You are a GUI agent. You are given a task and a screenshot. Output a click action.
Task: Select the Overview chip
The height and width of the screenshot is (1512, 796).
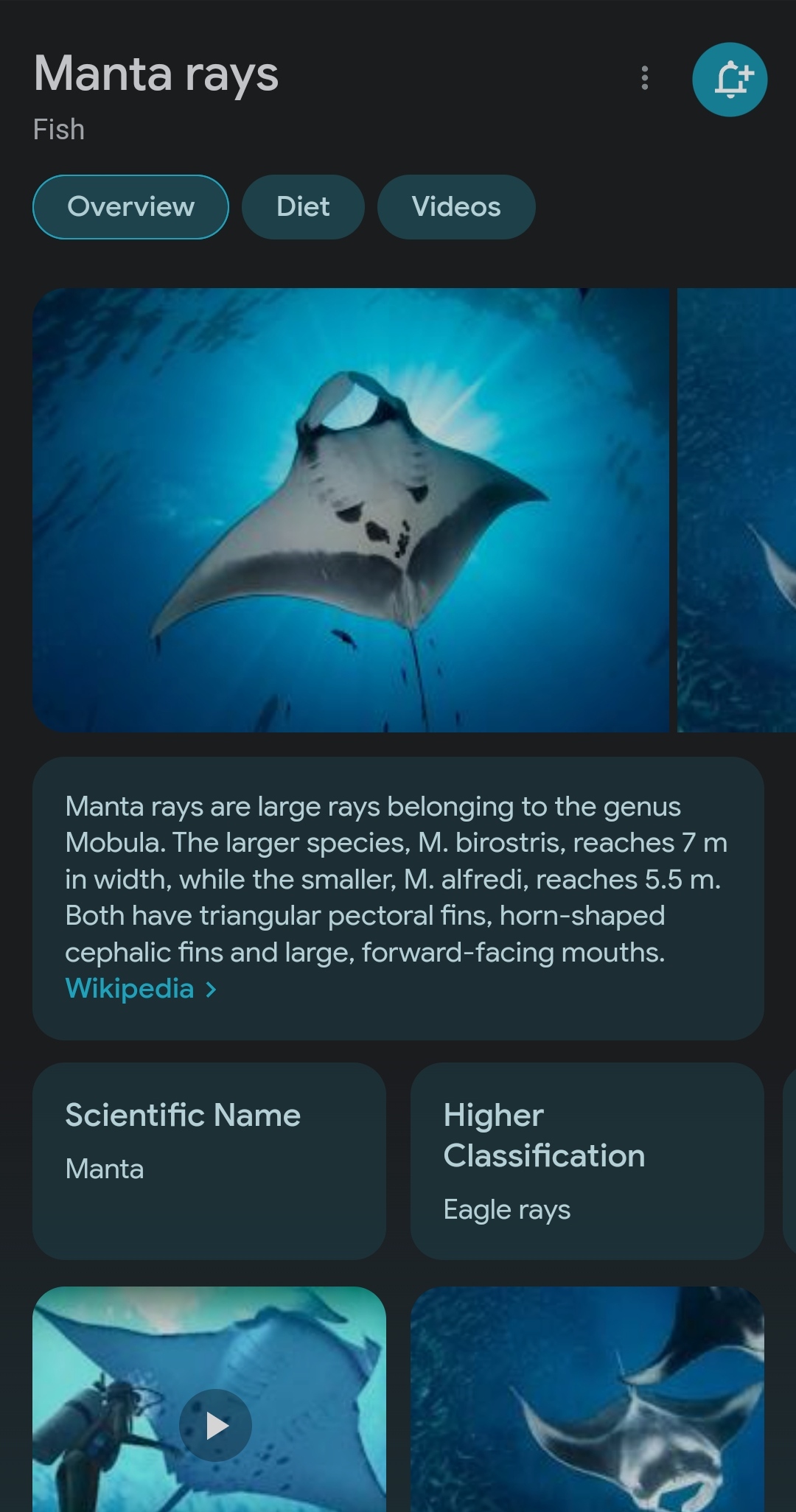[x=130, y=207]
